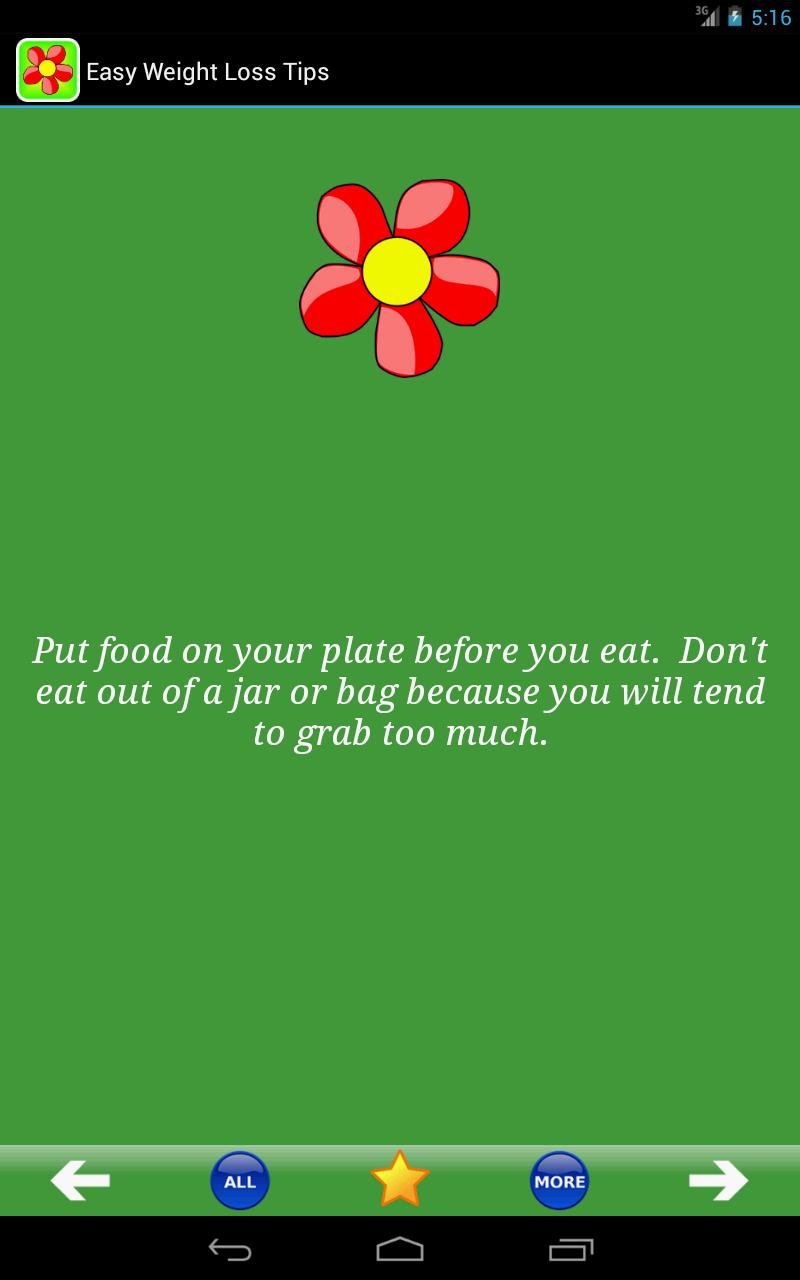
Task: Expand the full list via ALL
Action: tap(240, 1181)
